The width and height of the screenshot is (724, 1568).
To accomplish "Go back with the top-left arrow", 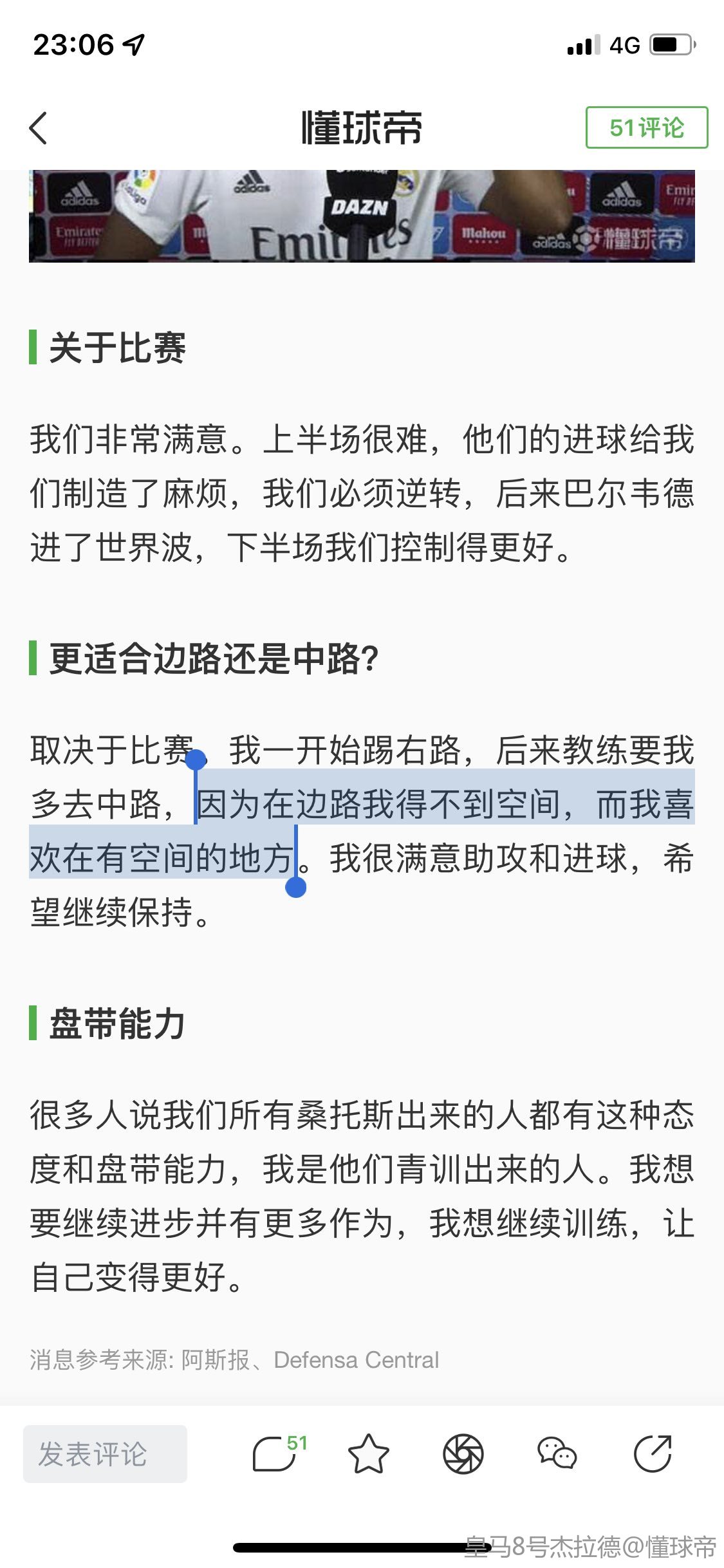I will (x=39, y=127).
